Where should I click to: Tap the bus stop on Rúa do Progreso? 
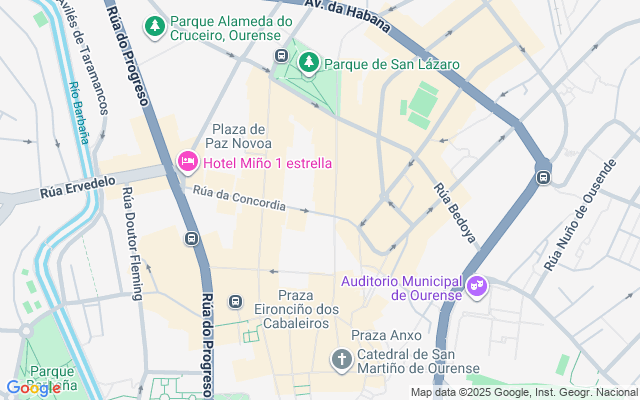(x=191, y=239)
